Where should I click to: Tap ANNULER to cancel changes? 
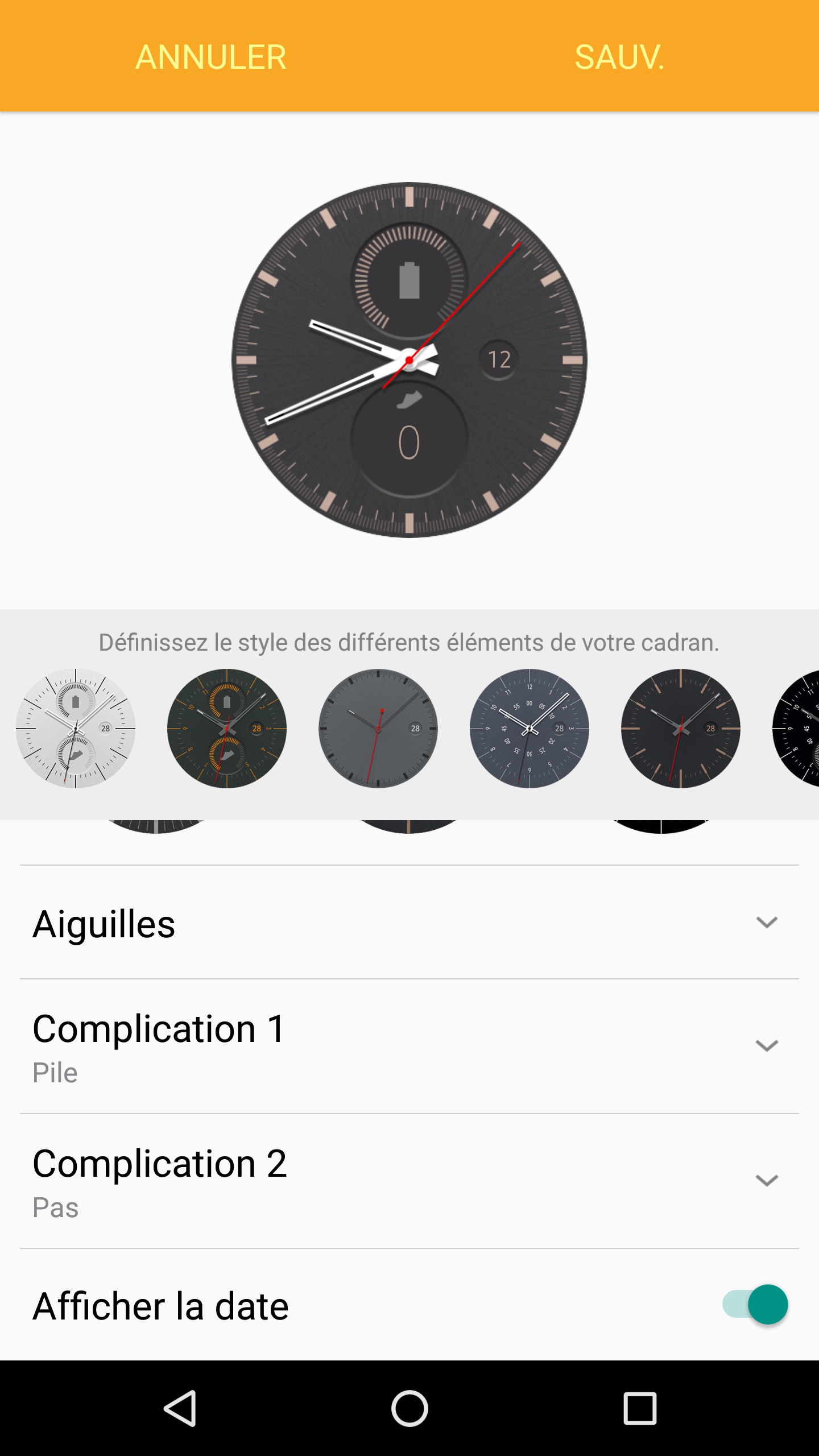pos(211,57)
